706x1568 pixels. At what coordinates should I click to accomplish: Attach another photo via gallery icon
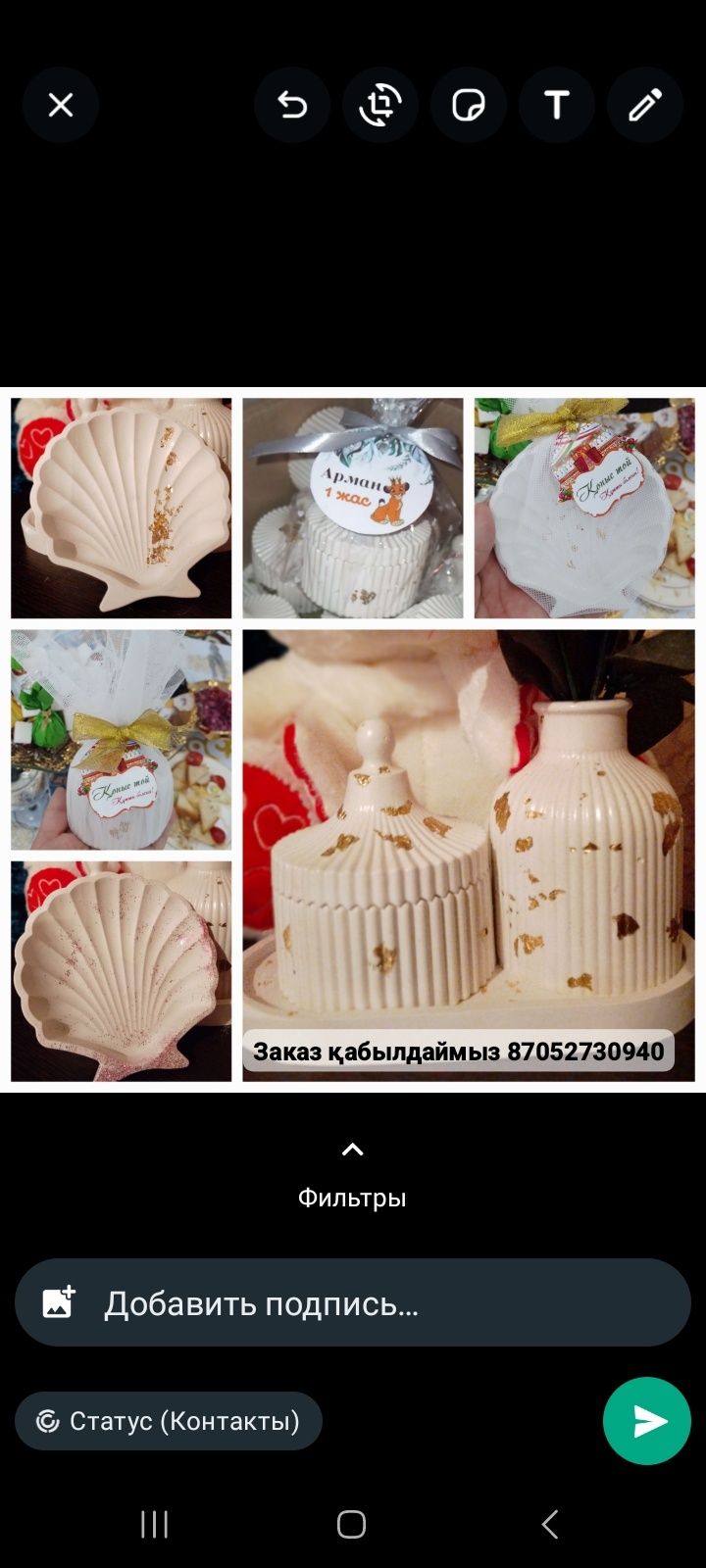pyautogui.click(x=59, y=1302)
